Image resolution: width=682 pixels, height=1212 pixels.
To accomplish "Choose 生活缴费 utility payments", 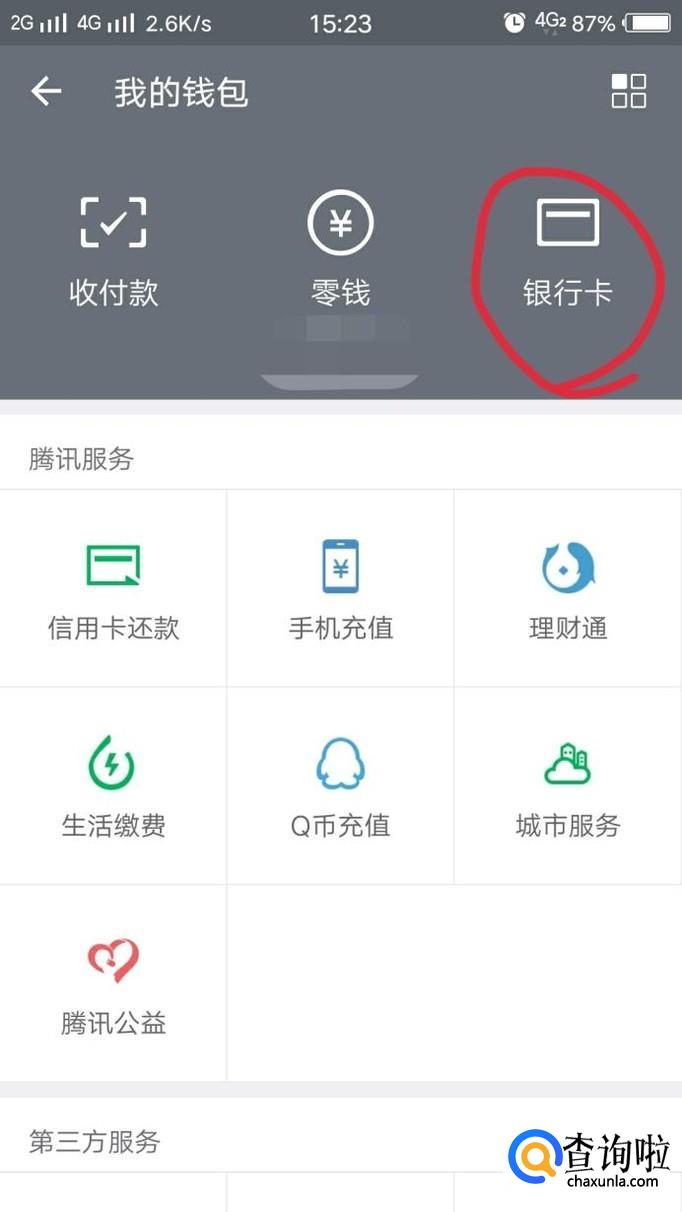I will [113, 786].
